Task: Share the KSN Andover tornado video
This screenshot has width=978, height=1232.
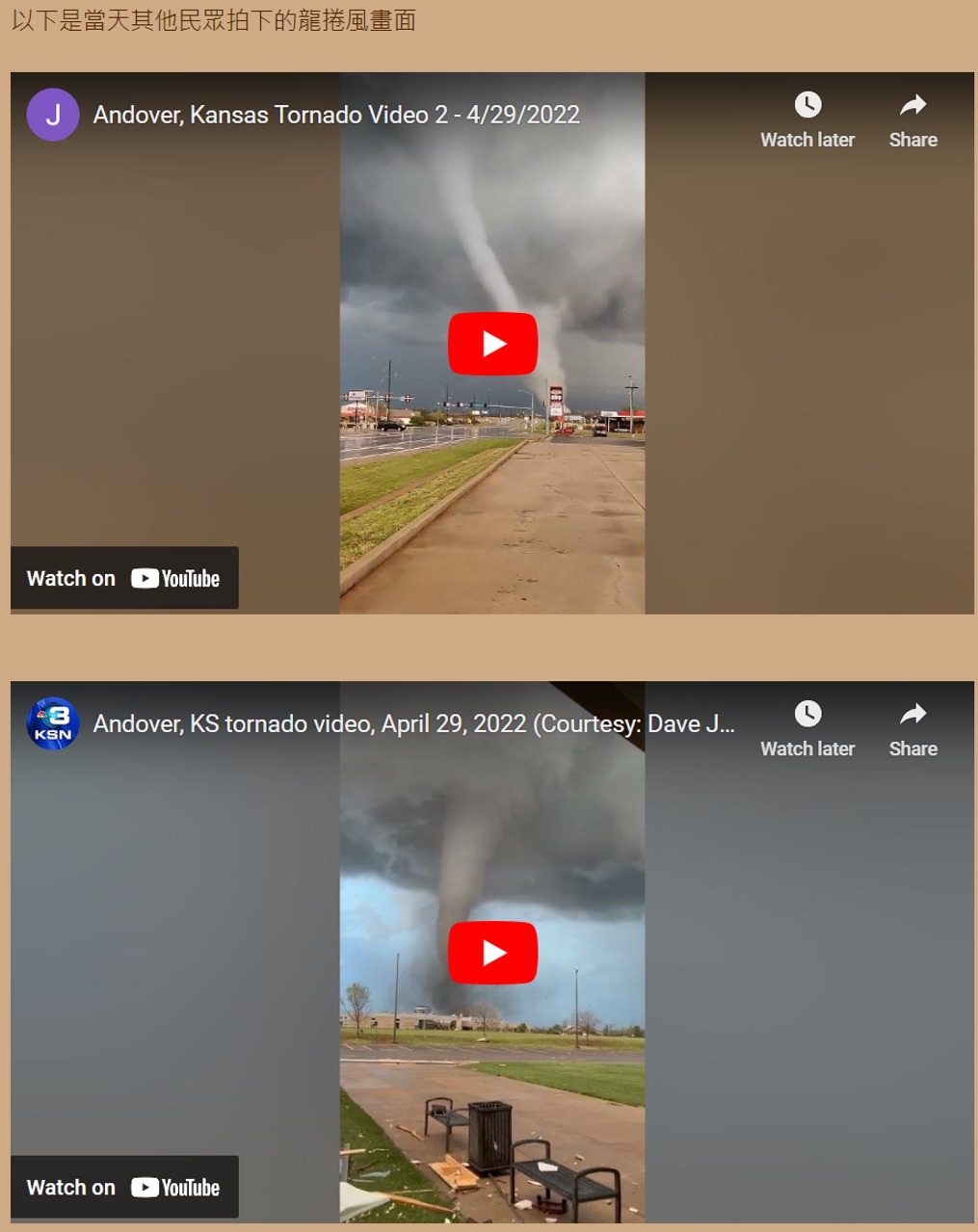Action: 912,729
